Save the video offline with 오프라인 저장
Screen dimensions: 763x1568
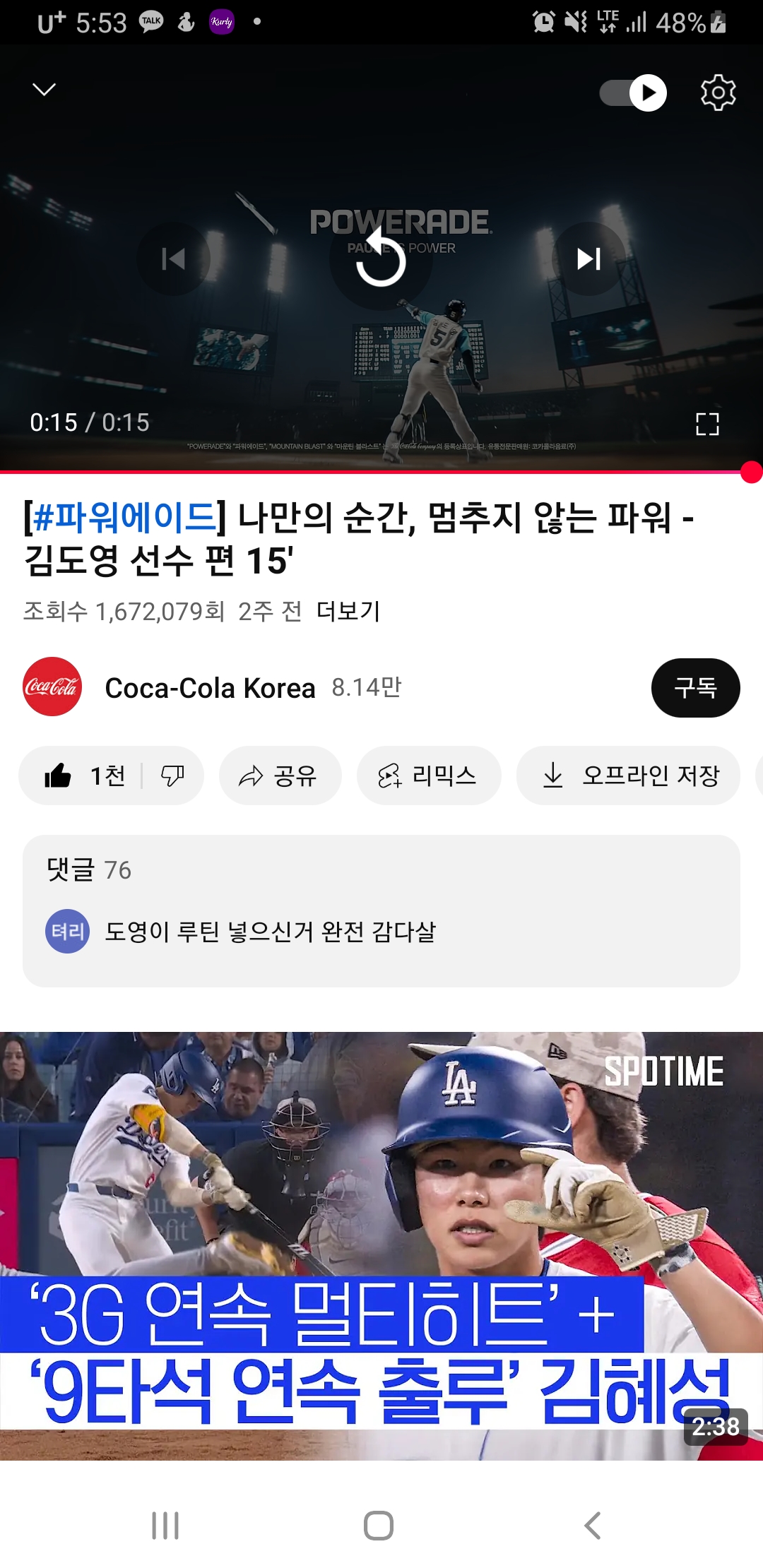pyautogui.click(x=629, y=776)
